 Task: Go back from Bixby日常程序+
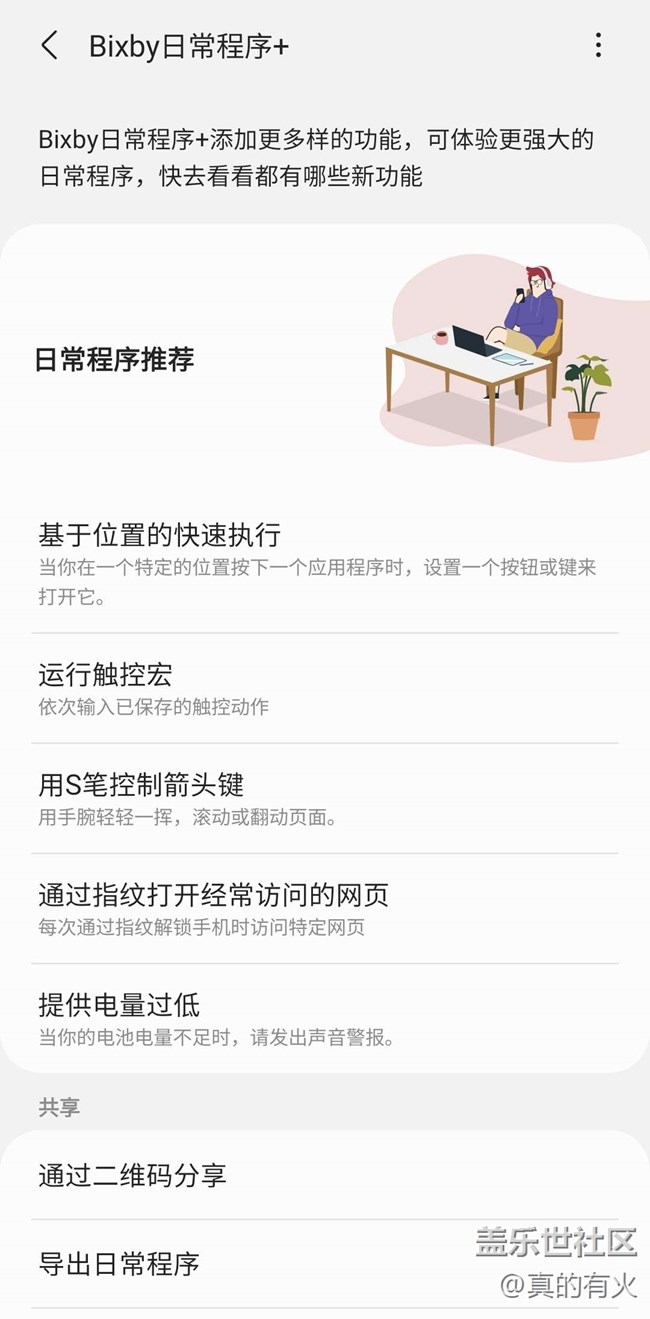[50, 46]
